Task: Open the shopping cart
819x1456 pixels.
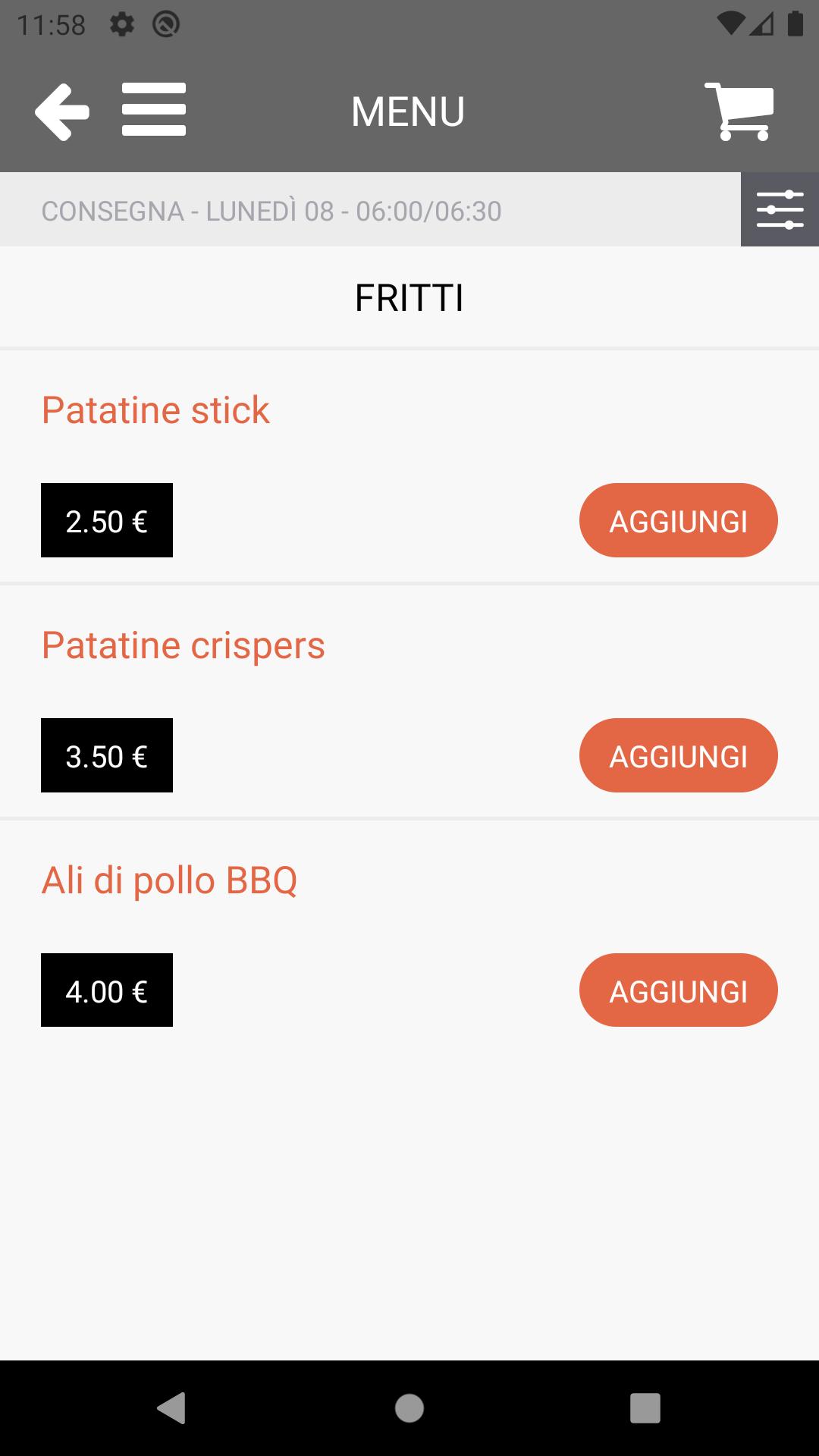Action: click(739, 111)
